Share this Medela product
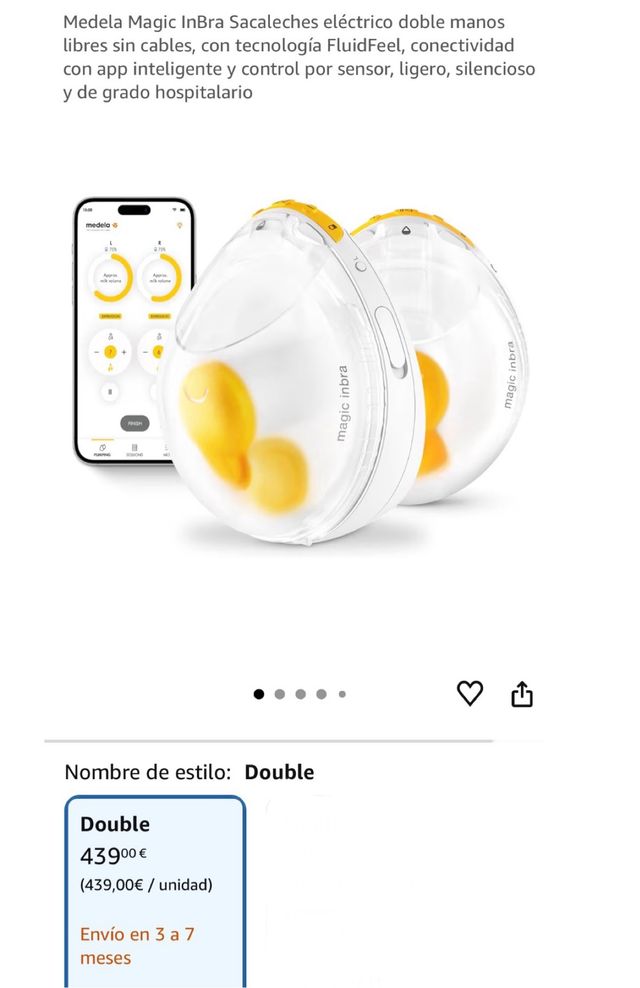640x988 pixels. coord(522,694)
